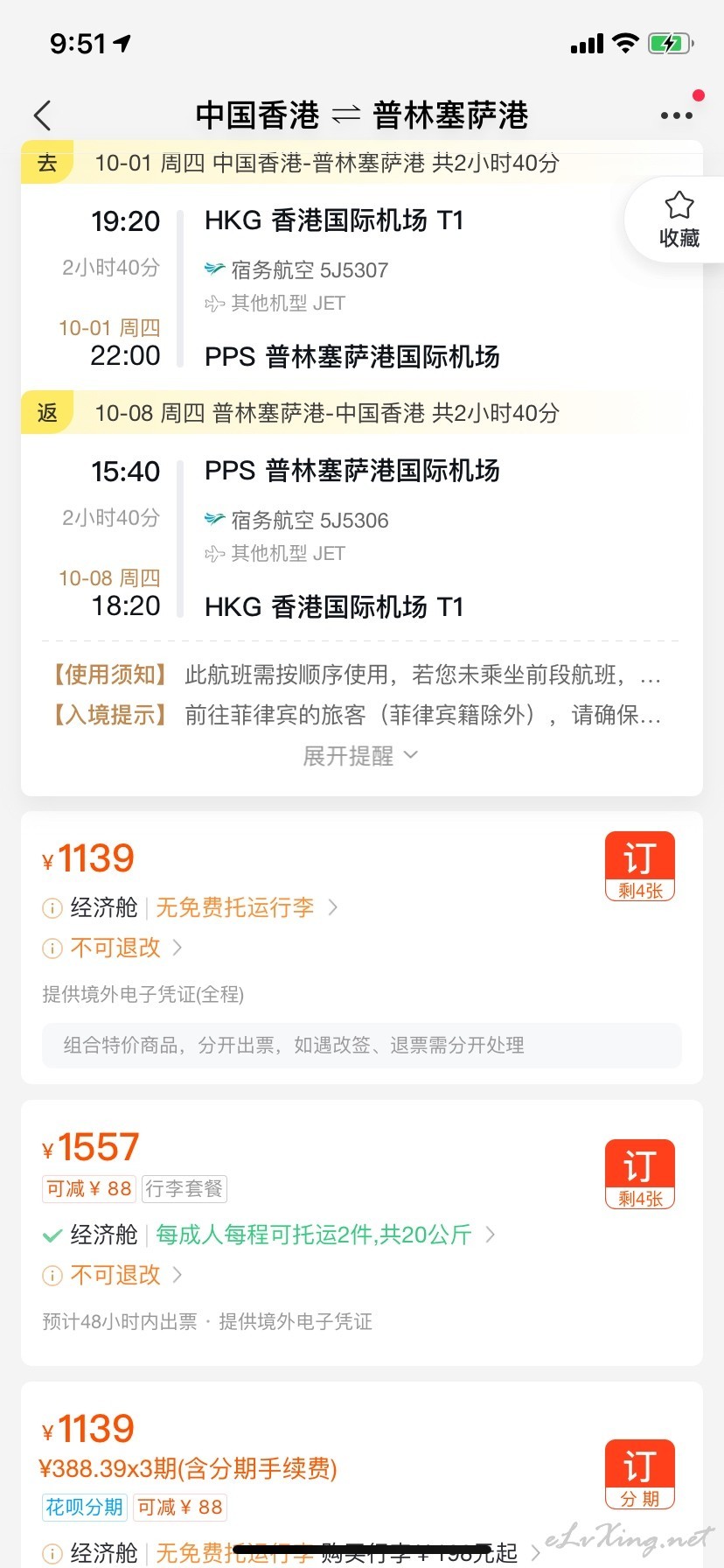Book the ¥1139 fare with 组合特价商品 note
The image size is (724, 1568).
pyautogui.click(x=639, y=866)
